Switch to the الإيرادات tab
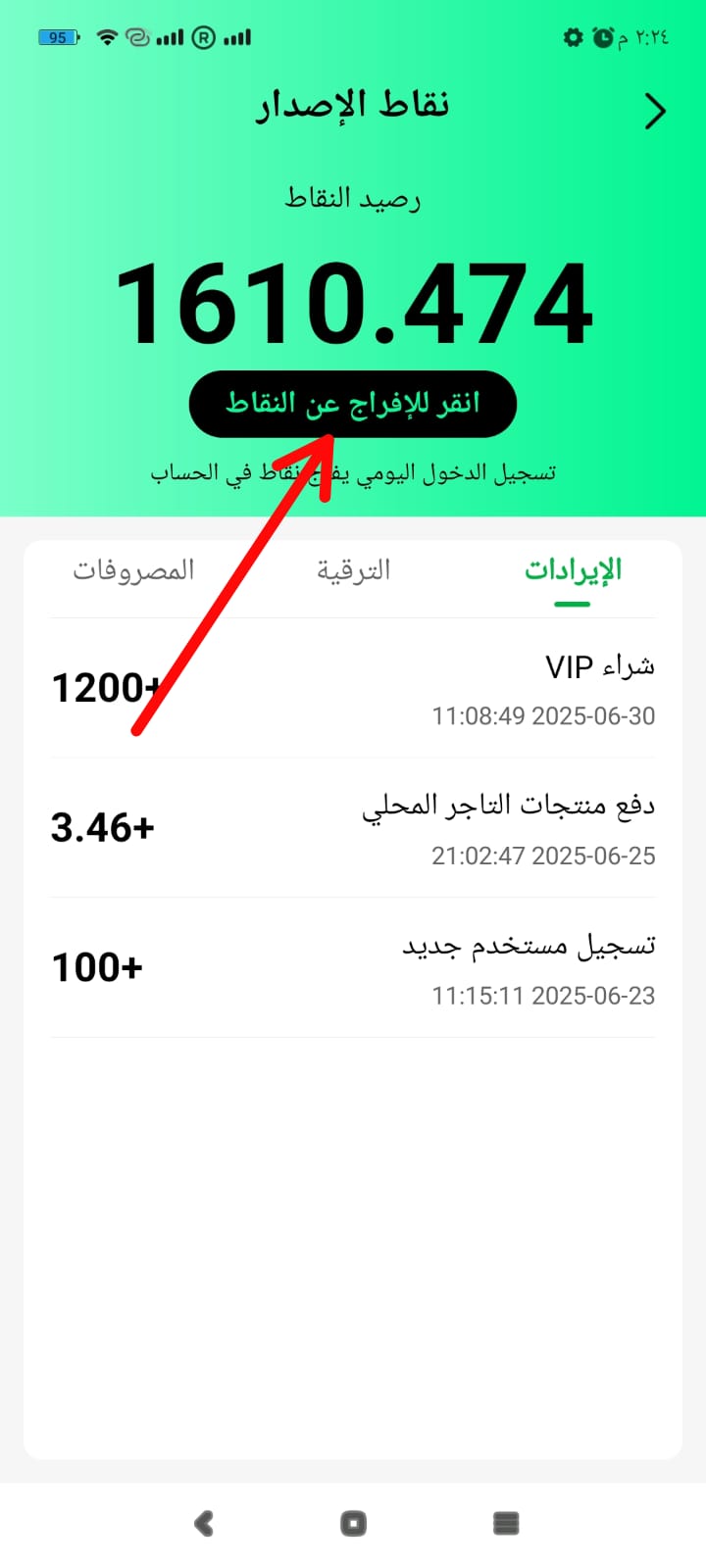This screenshot has width=706, height=1568. (573, 570)
